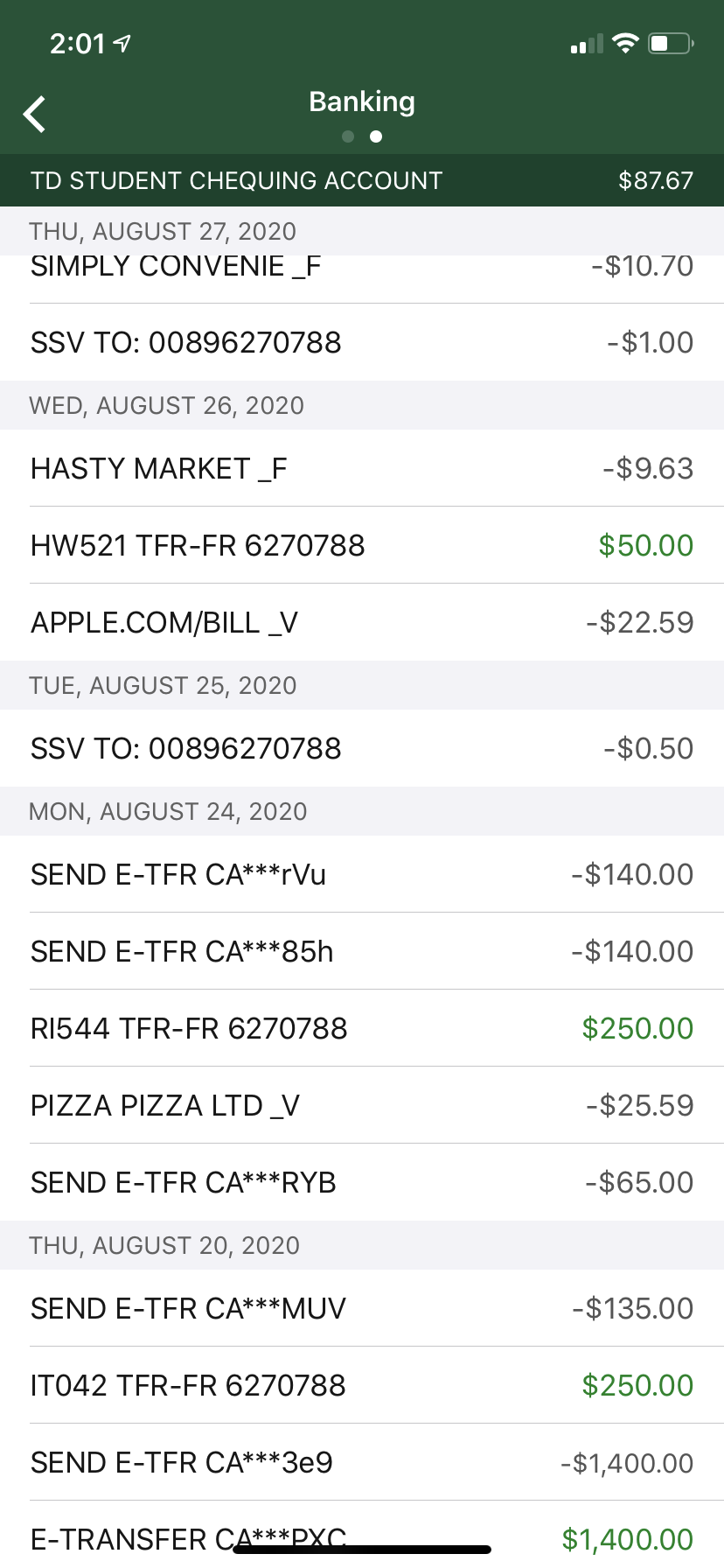The height and width of the screenshot is (1568, 724).
Task: Open the SSV TO -$0.50 transaction
Action: point(362,748)
